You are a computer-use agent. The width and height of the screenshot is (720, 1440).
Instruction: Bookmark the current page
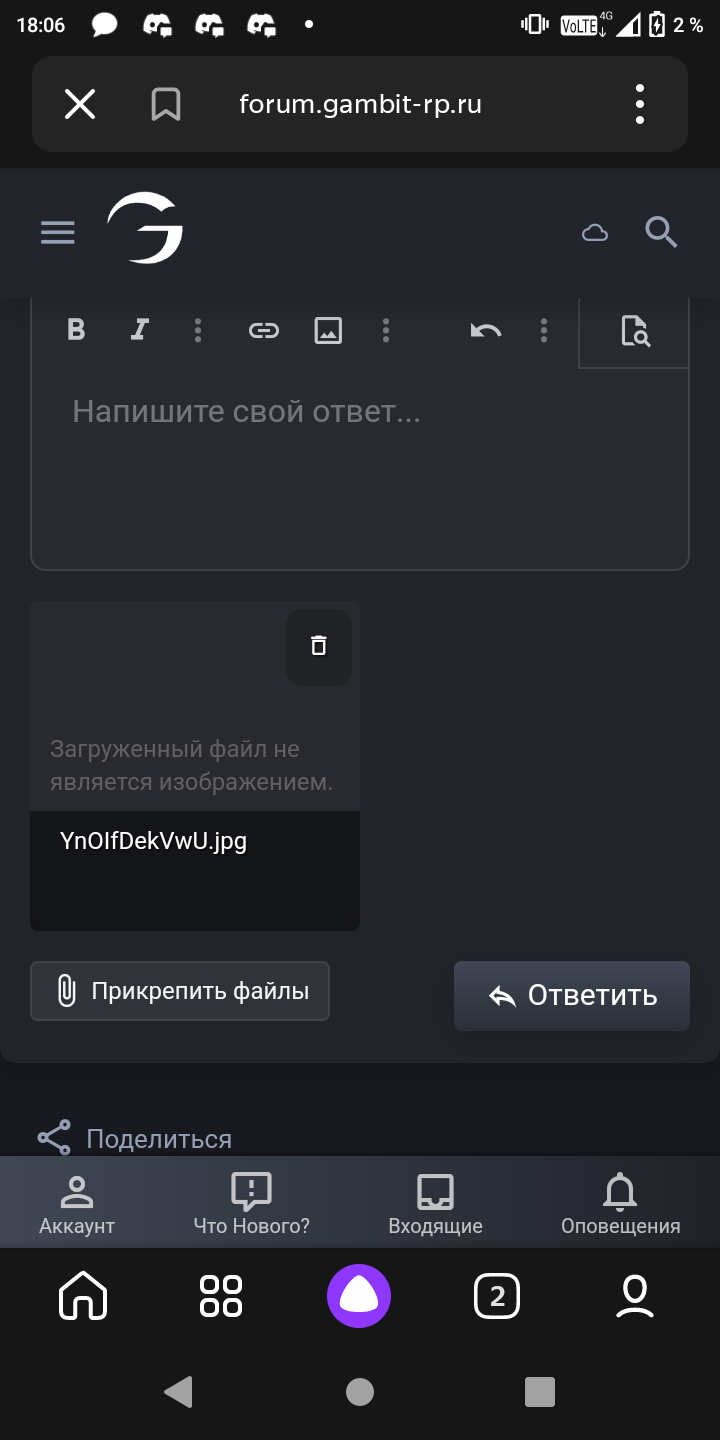coord(166,104)
